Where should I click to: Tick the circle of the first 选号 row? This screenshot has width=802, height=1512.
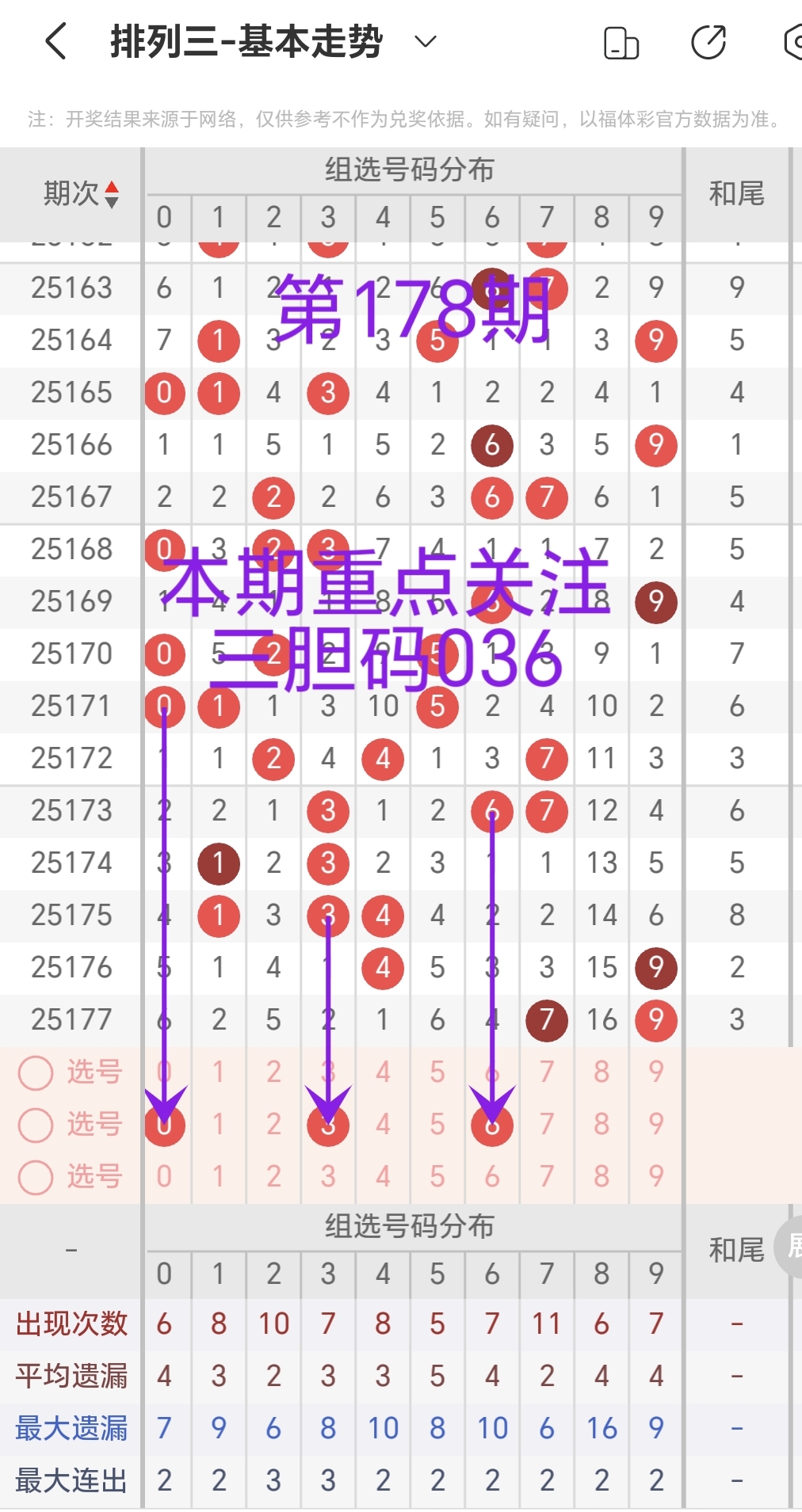coord(35,1072)
